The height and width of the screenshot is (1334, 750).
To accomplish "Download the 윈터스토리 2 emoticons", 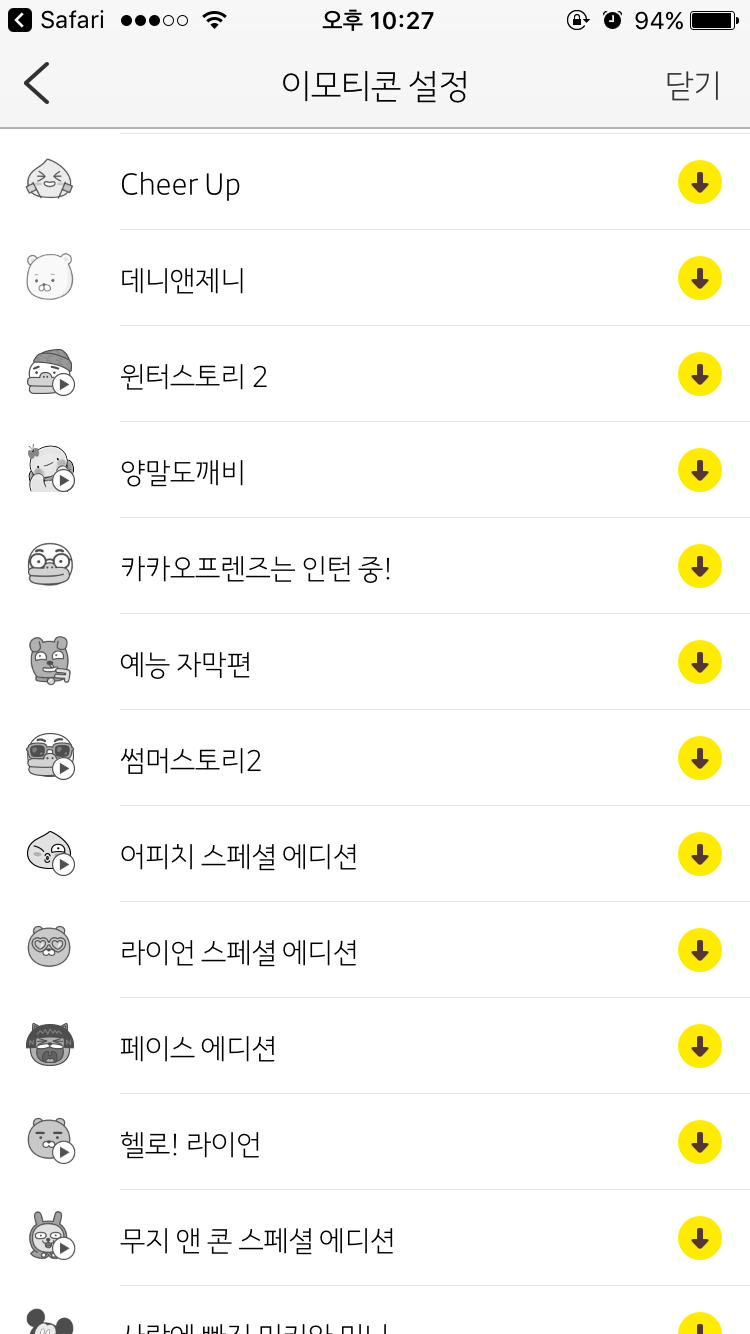I will (x=700, y=375).
